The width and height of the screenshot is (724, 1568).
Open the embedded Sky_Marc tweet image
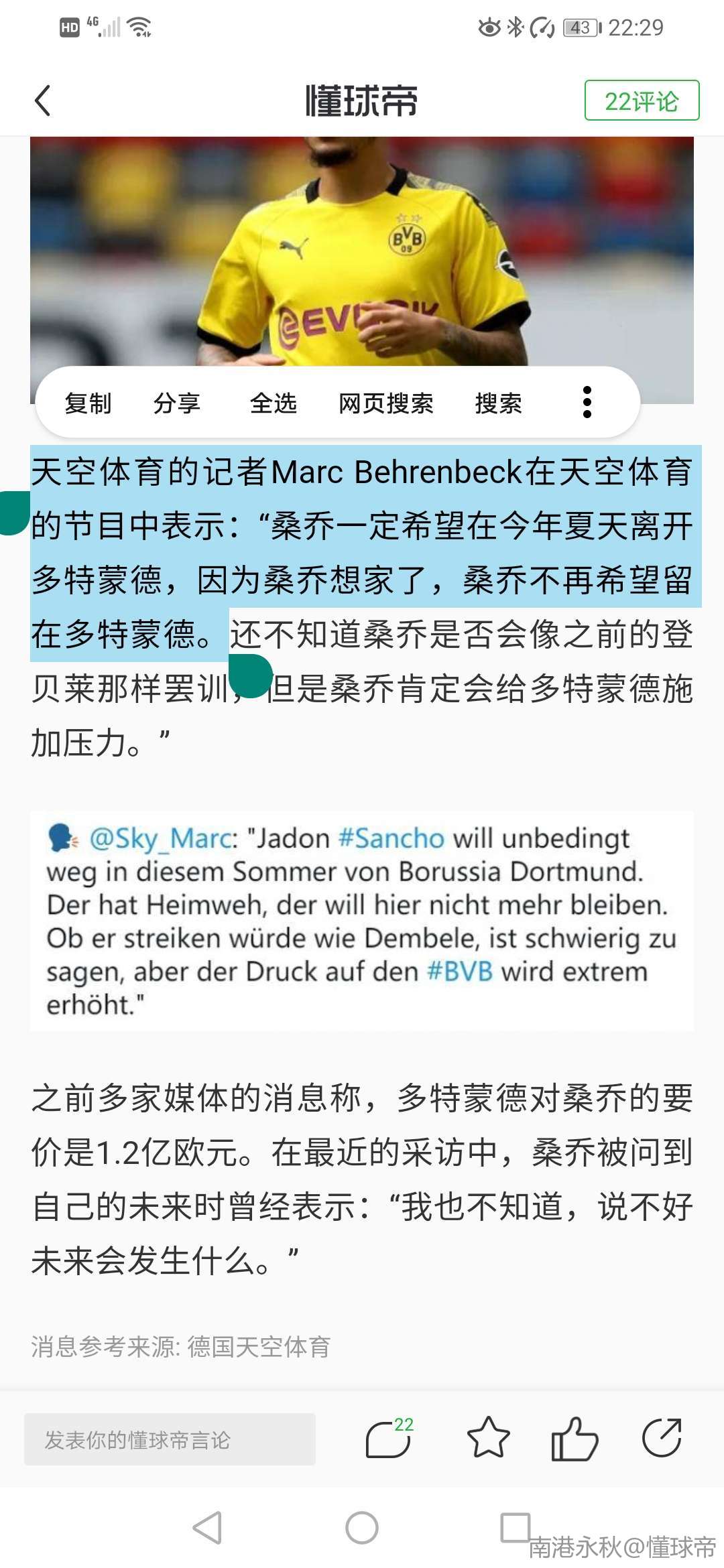(362, 921)
